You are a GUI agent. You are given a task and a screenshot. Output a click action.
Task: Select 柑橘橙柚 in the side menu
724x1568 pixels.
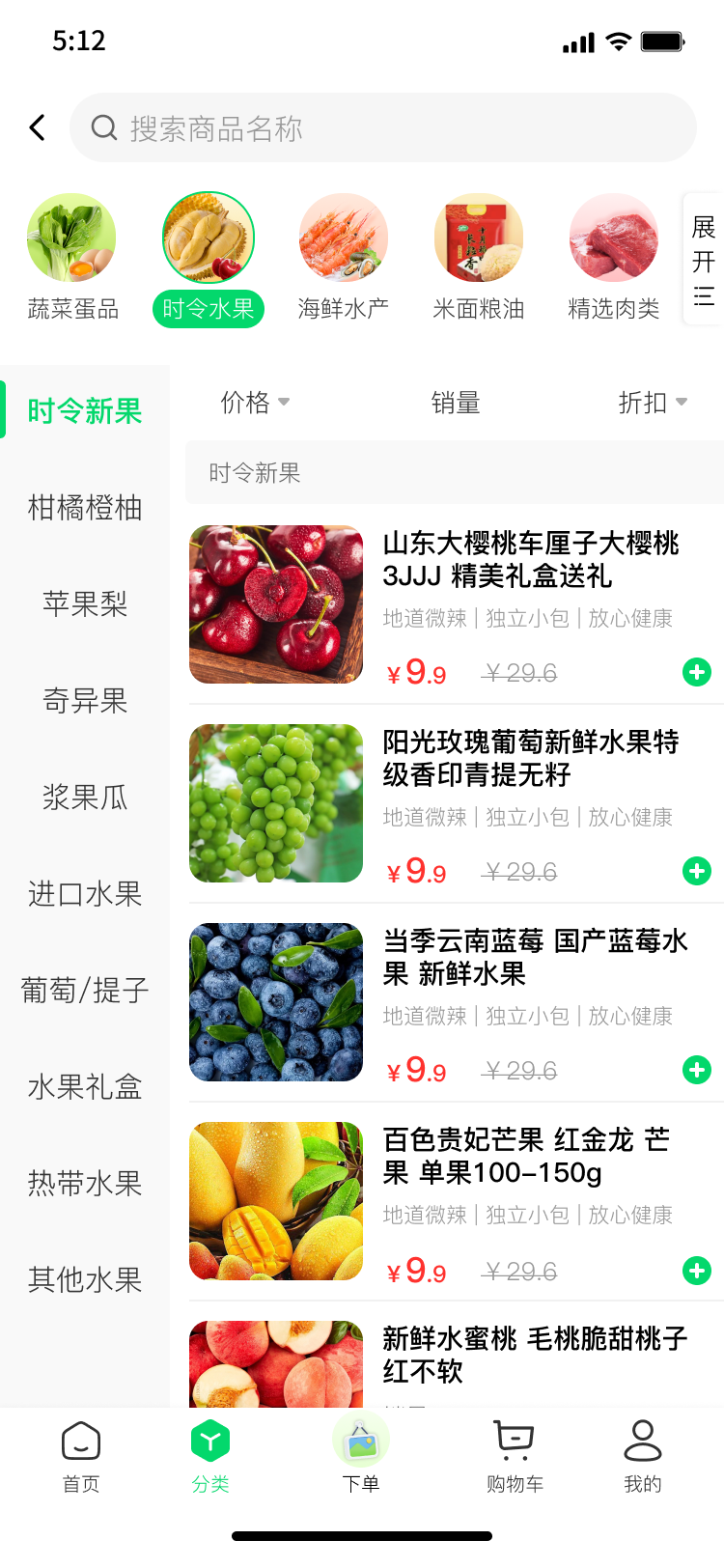click(x=85, y=508)
